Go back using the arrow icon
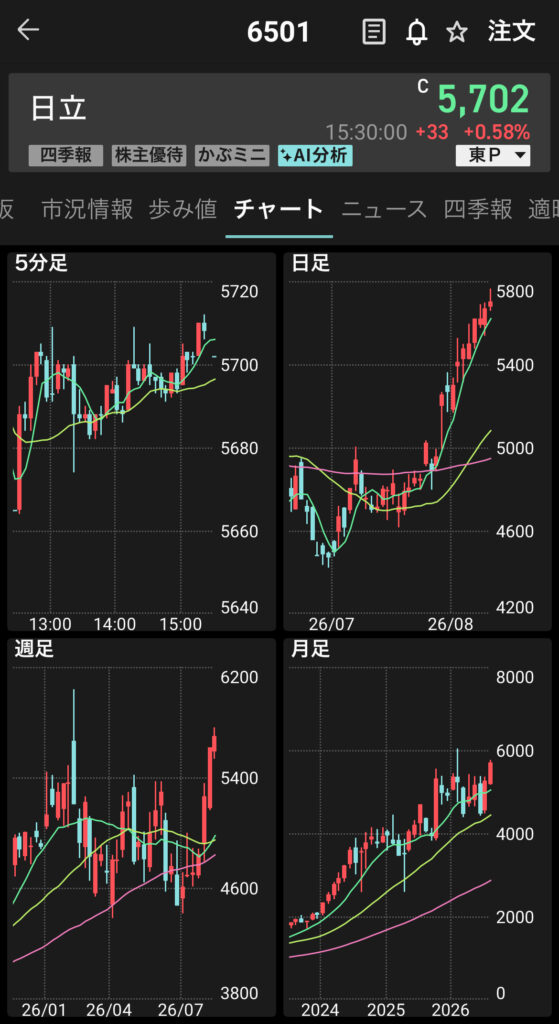This screenshot has width=559, height=1024. pyautogui.click(x=28, y=30)
